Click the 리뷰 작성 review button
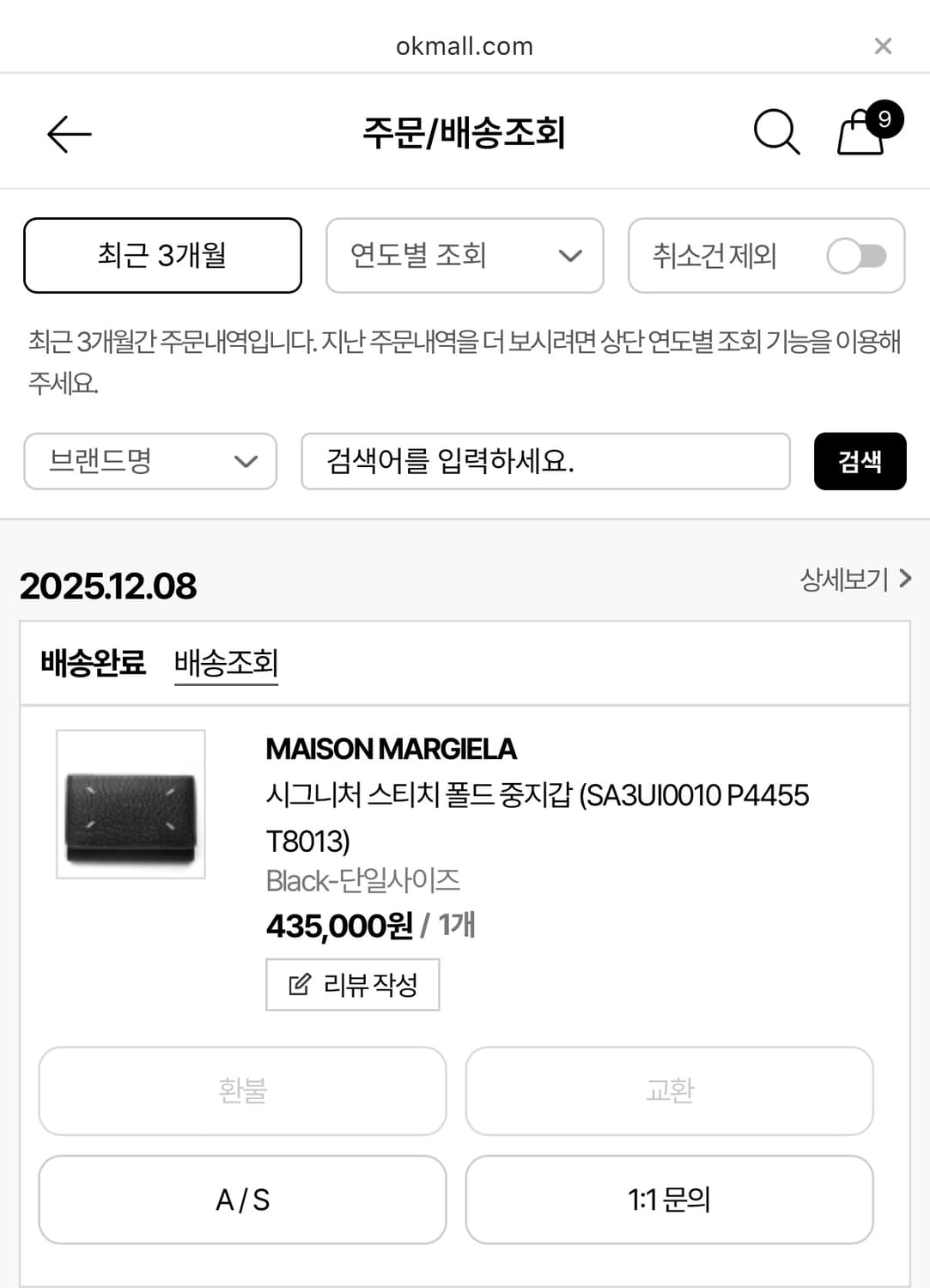The width and height of the screenshot is (930, 1288). [352, 985]
